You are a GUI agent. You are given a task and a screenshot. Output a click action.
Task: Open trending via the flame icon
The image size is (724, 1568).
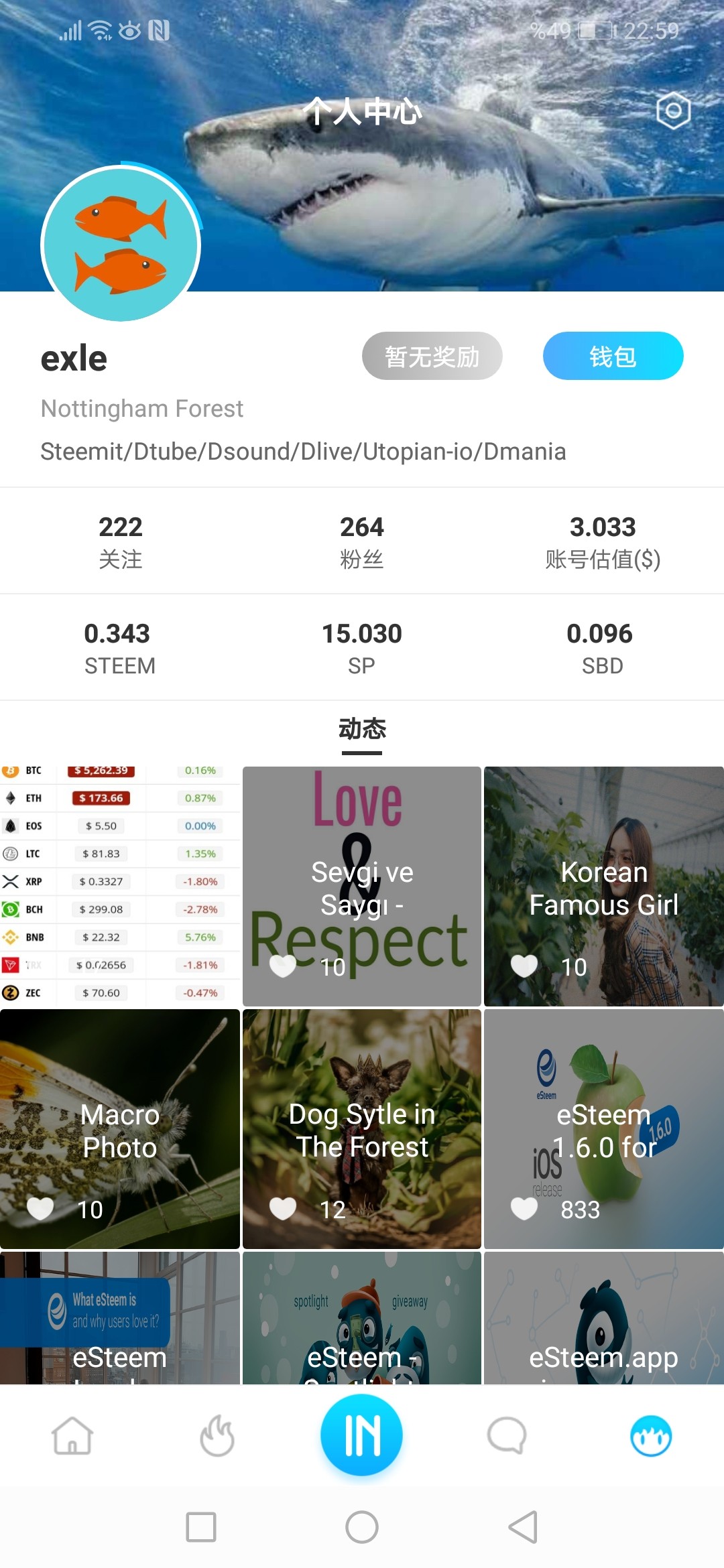pos(217,1436)
